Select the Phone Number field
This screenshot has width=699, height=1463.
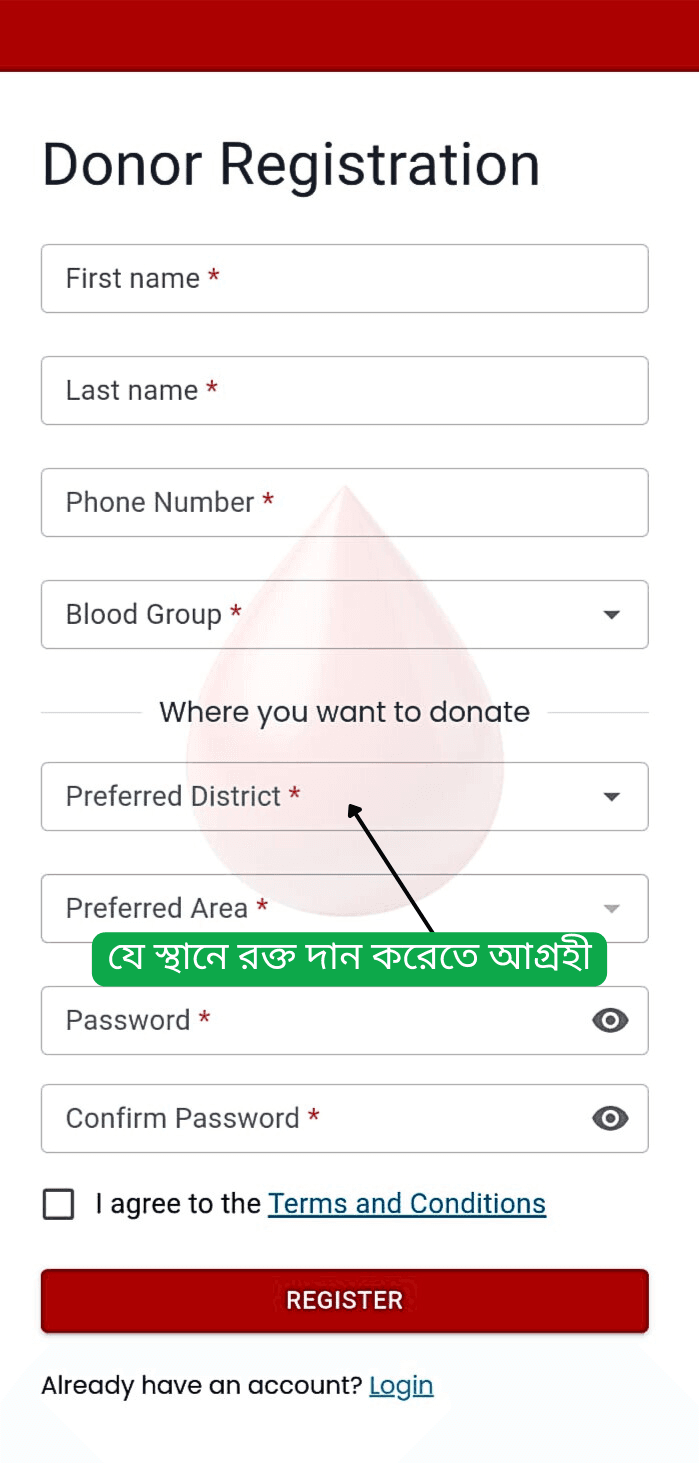click(x=344, y=503)
